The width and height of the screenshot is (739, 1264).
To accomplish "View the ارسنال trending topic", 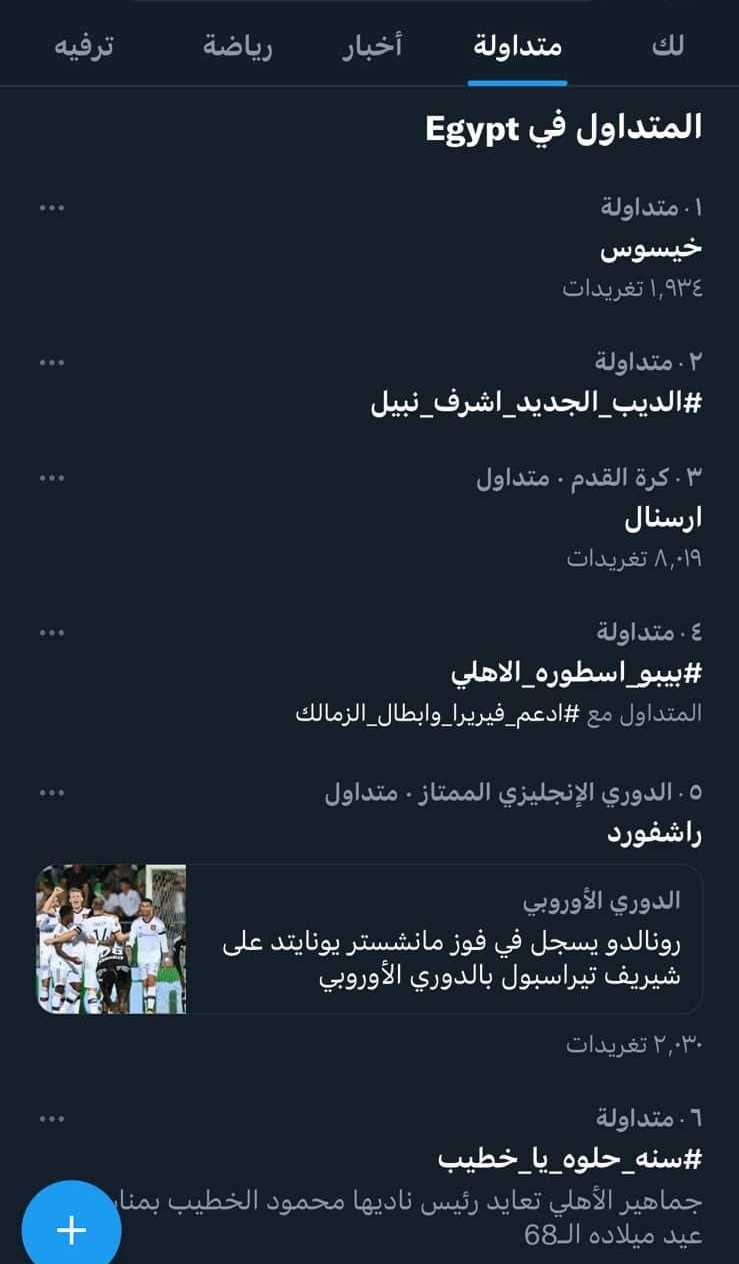I will 663,518.
